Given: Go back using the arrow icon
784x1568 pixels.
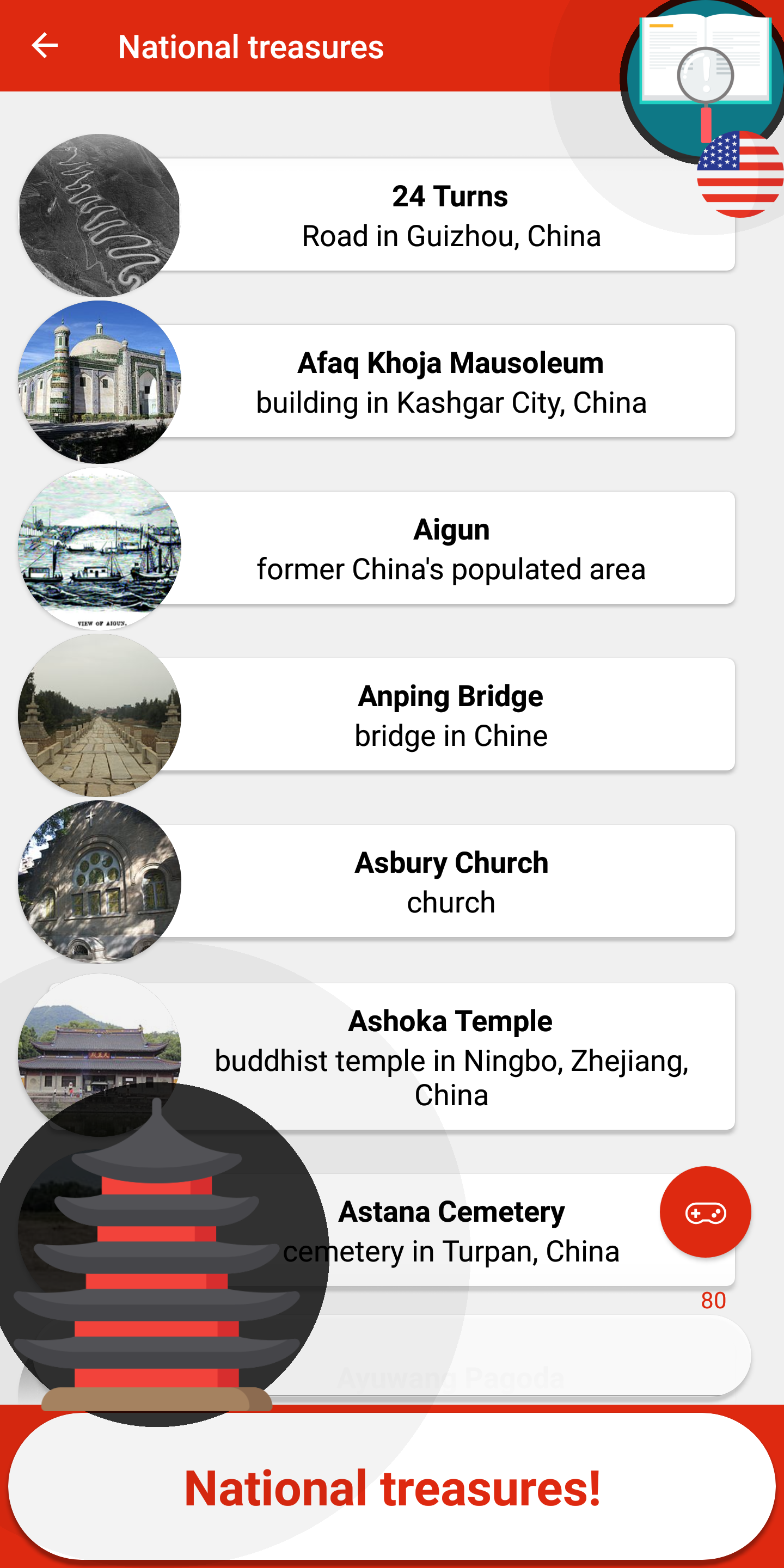Looking at the screenshot, I should [x=45, y=46].
